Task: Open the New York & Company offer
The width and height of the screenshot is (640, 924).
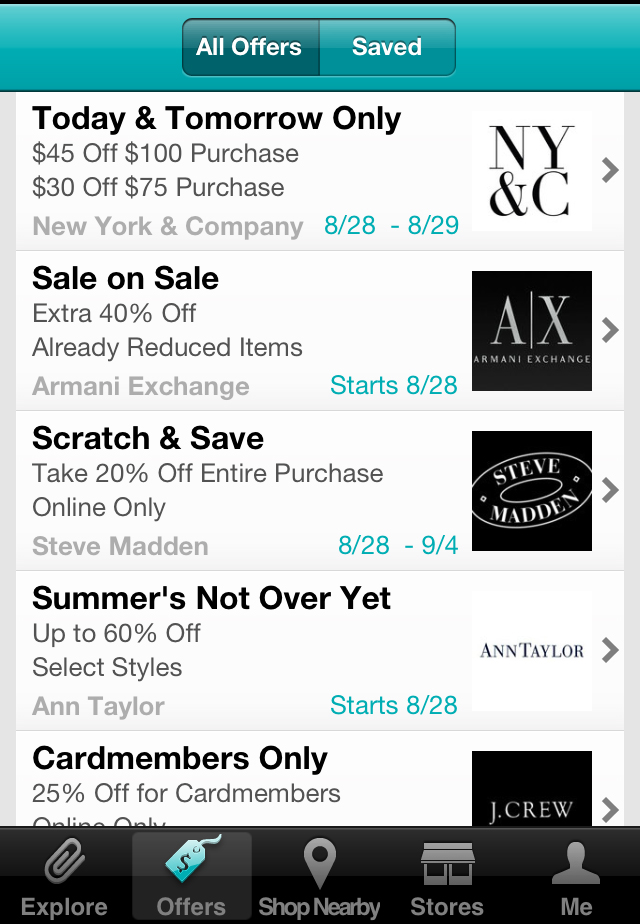Action: tap(320, 171)
